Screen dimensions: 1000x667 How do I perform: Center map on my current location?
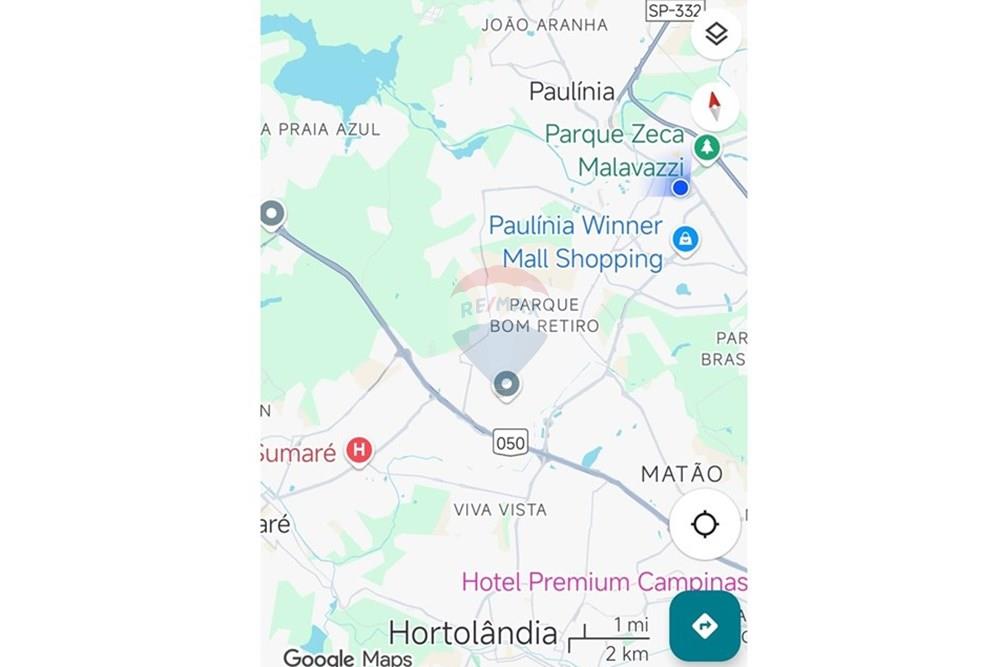[705, 524]
